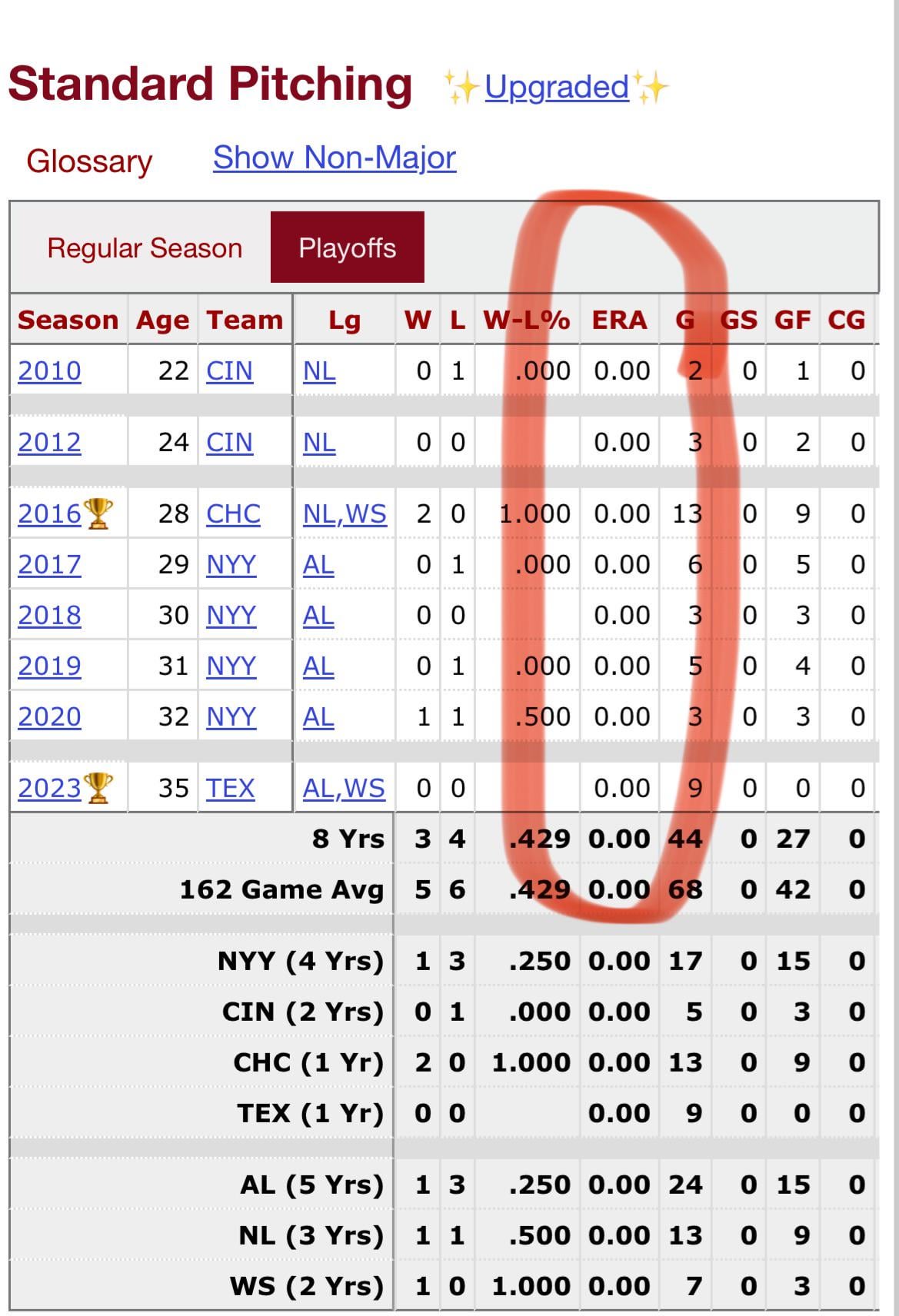The image size is (899, 1316).
Task: Open the 2023 season link
Action: pyautogui.click(x=49, y=788)
